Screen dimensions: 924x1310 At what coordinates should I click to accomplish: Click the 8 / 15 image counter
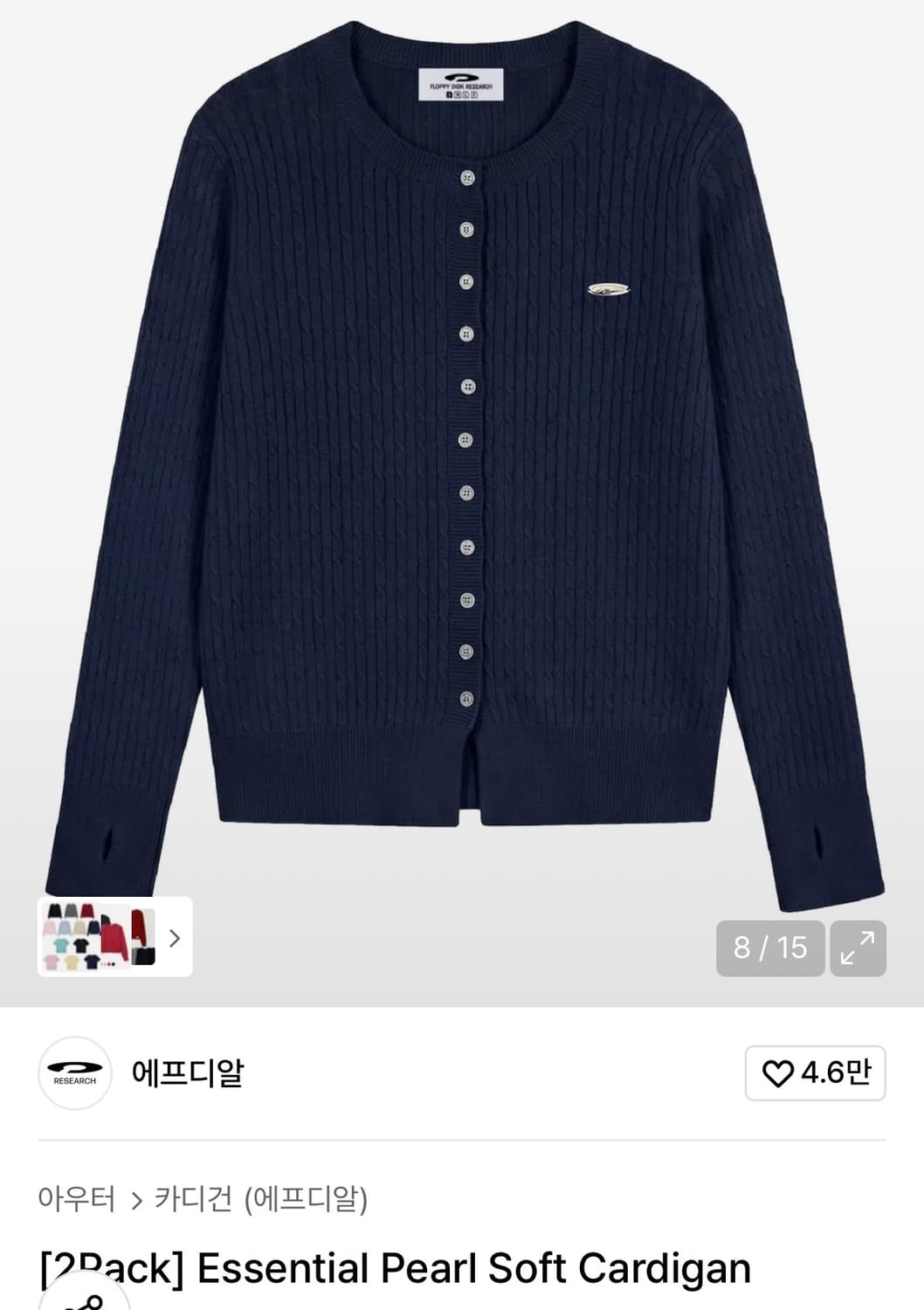click(x=768, y=948)
